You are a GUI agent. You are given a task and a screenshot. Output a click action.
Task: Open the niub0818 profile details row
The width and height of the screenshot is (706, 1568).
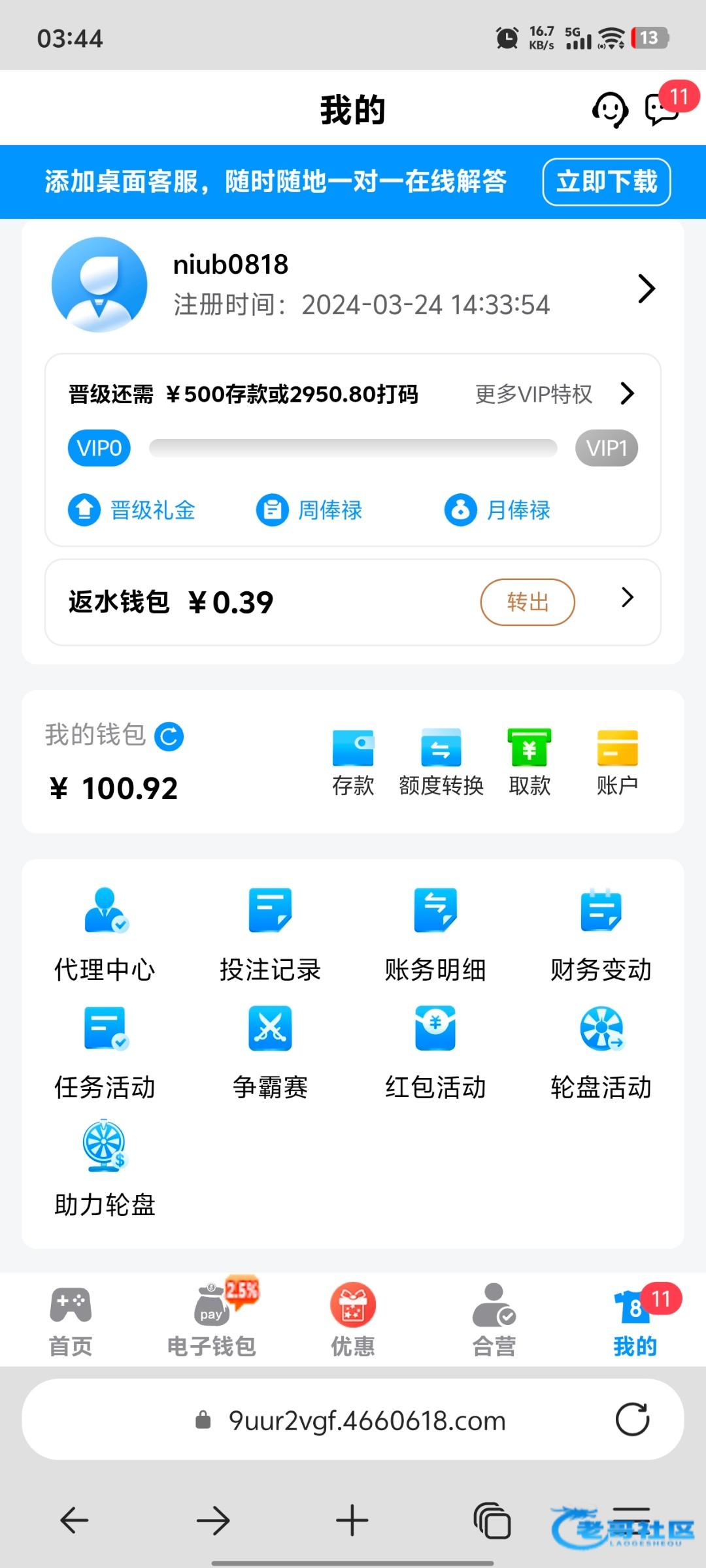pyautogui.click(x=646, y=288)
